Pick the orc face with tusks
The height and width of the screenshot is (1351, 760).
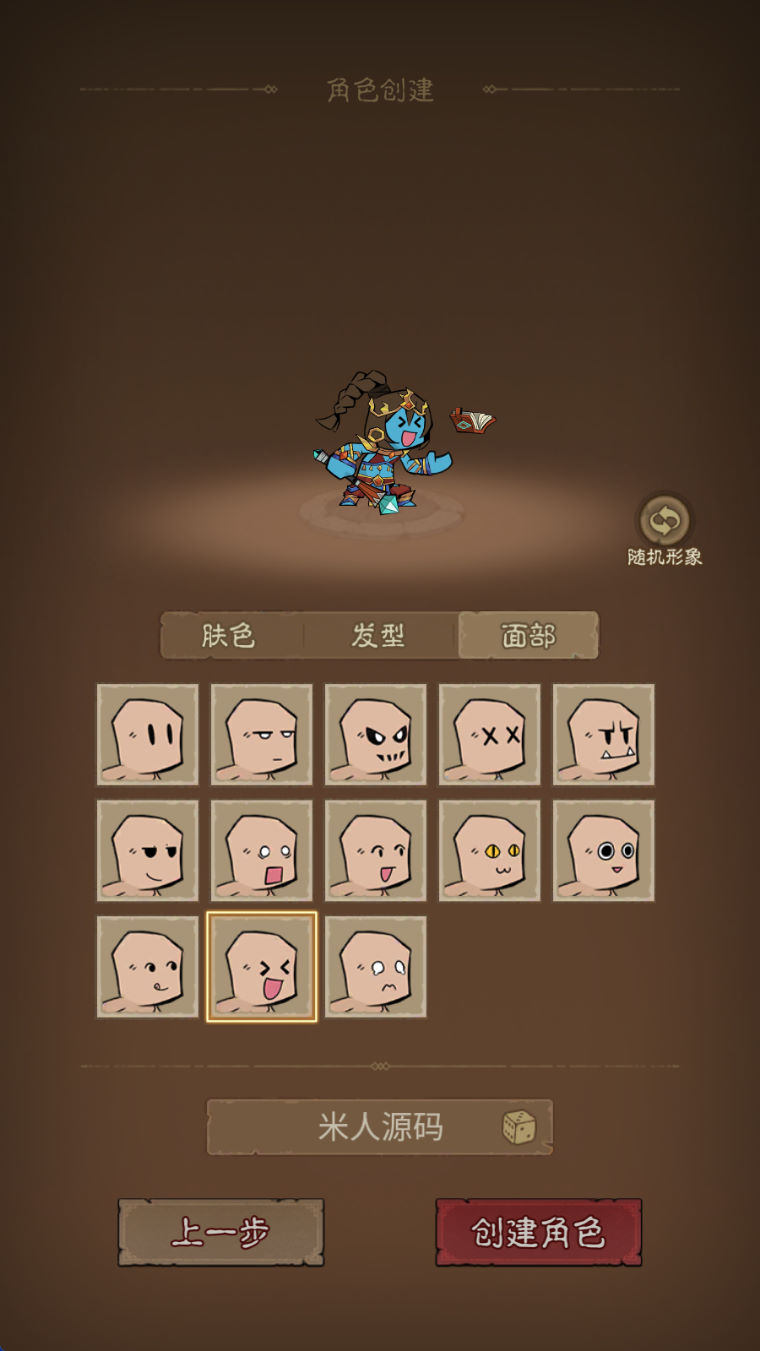tap(604, 735)
